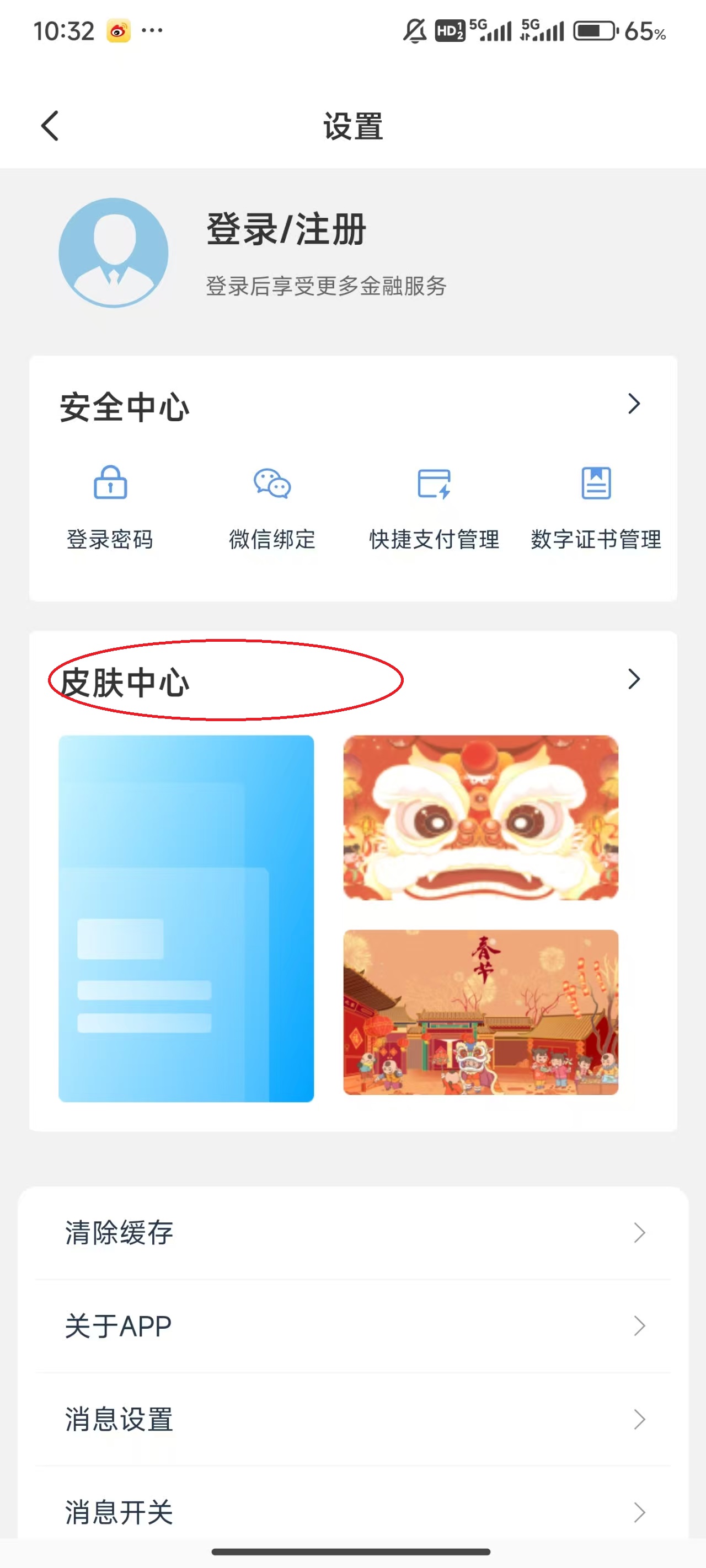
Task: Open 关于APP
Action: click(352, 1327)
